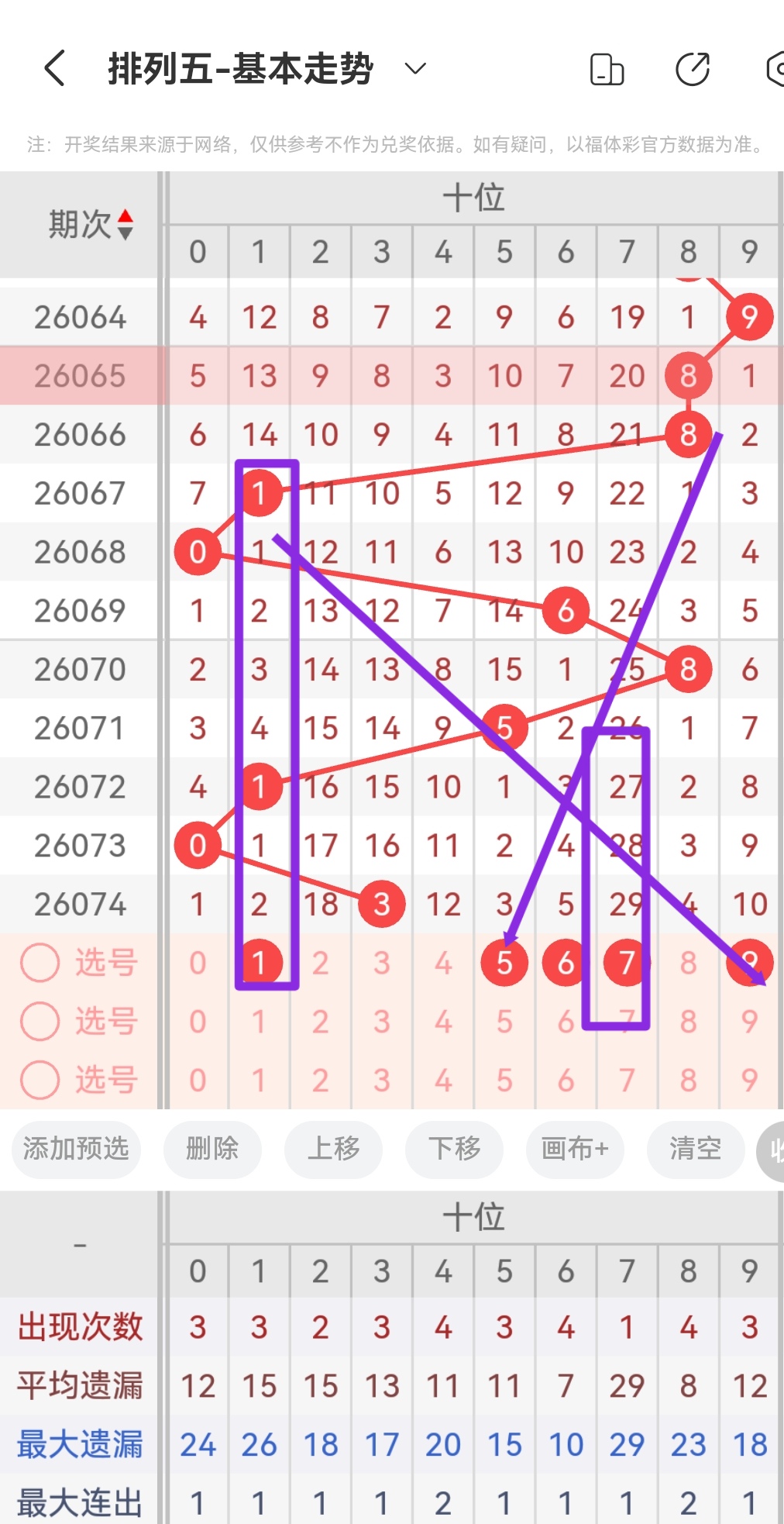
Task: Tap the 添加预选 button
Action: 75,1150
